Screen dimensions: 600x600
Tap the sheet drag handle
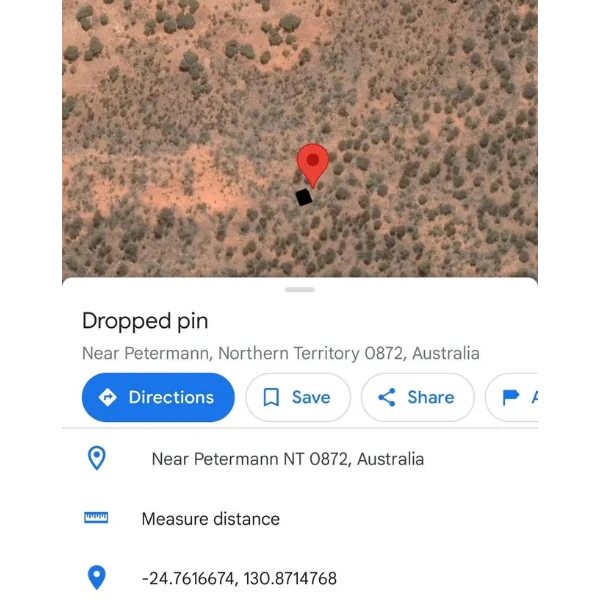pyautogui.click(x=300, y=290)
